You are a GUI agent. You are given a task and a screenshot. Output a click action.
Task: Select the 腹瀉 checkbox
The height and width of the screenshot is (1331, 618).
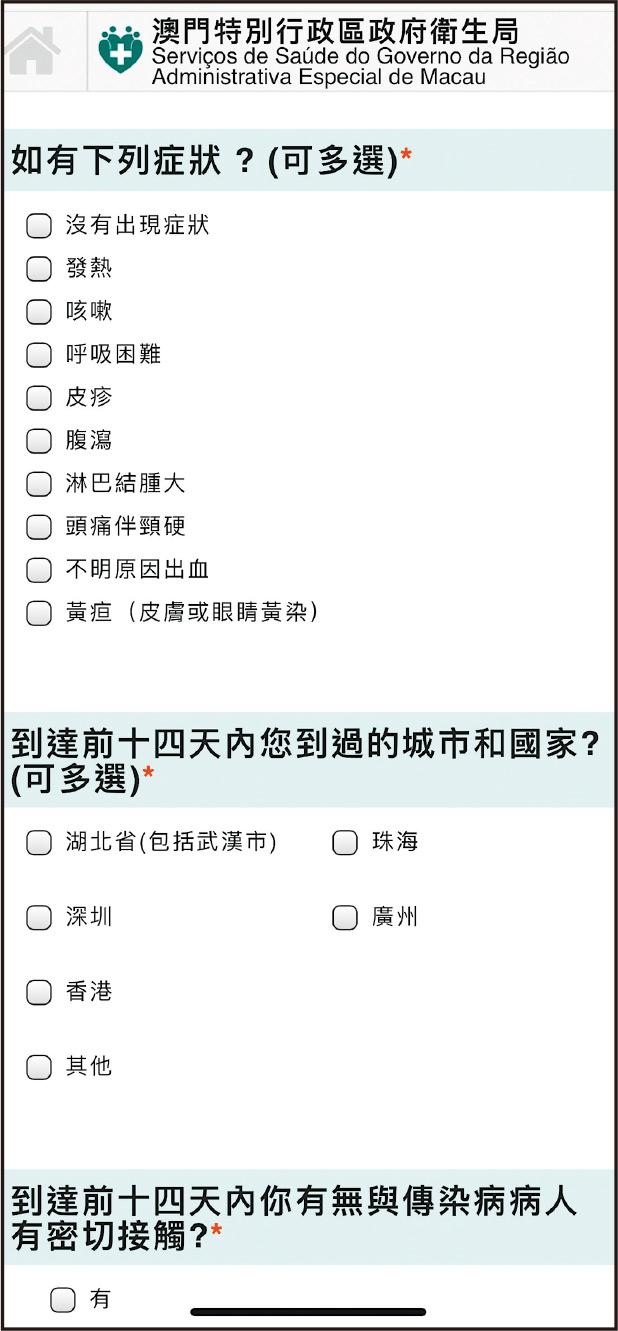coord(39,441)
